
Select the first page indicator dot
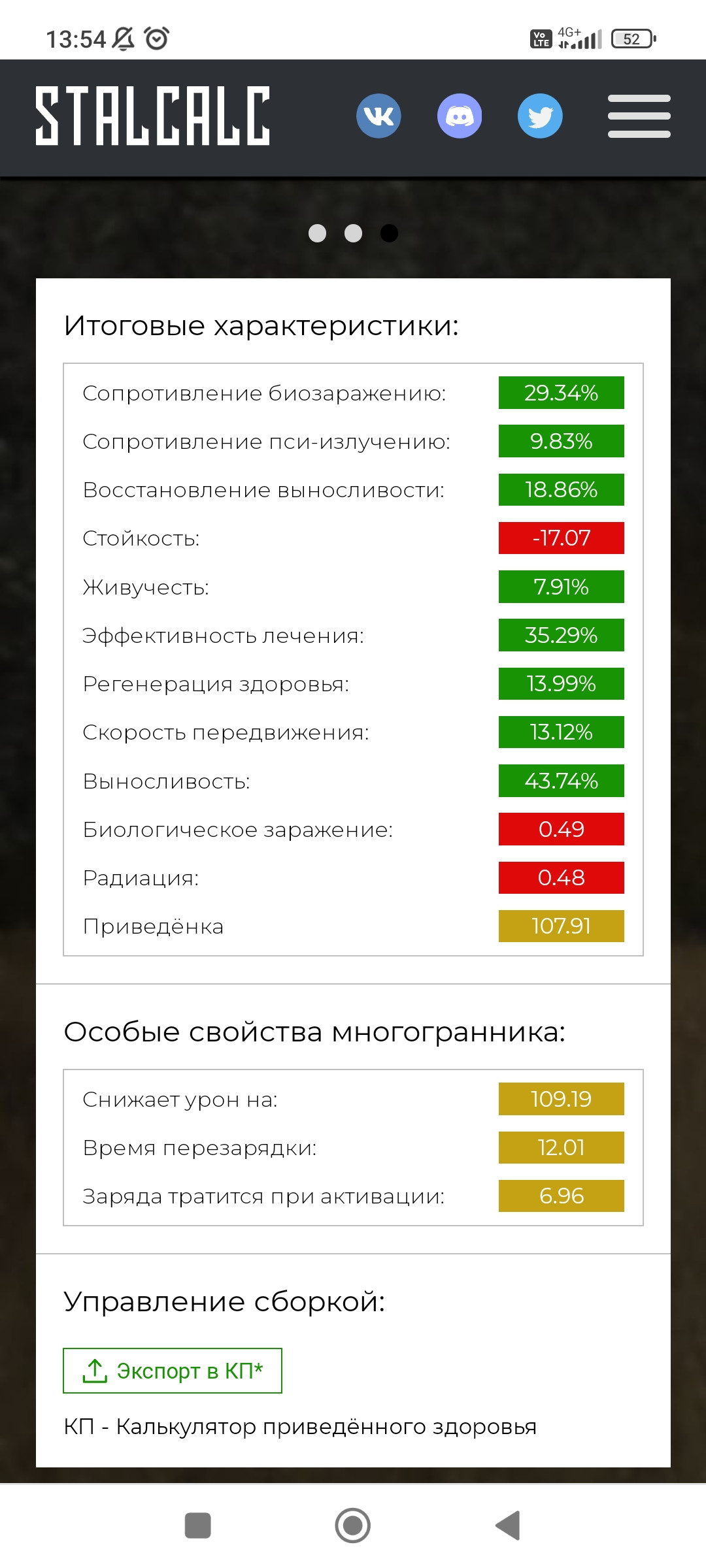[317, 233]
